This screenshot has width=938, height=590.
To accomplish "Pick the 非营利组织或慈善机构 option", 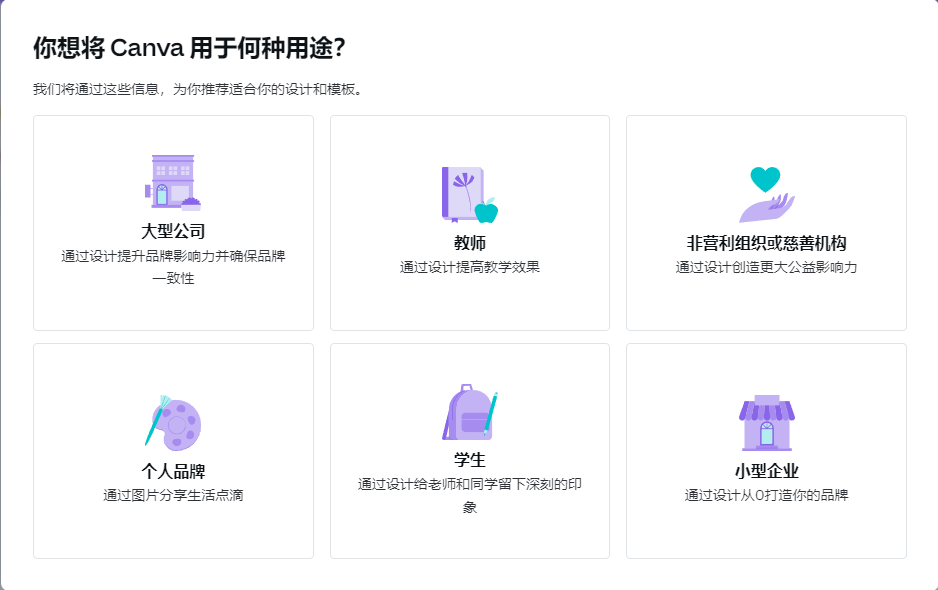I will 766,223.
